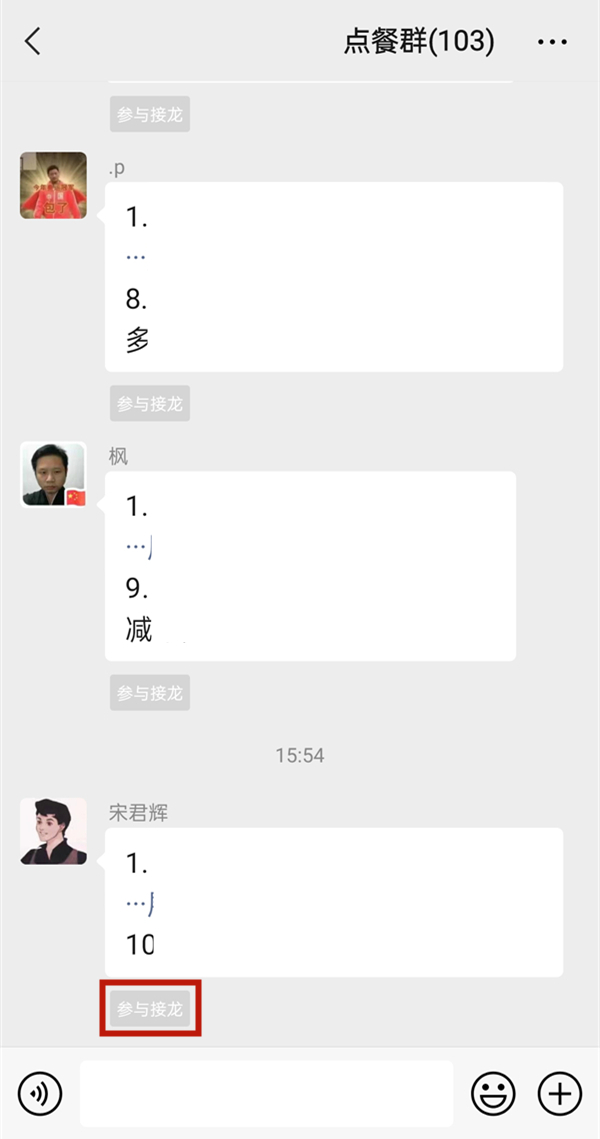Open .p's profile avatar
Screen dimensions: 600x1139
54,185
